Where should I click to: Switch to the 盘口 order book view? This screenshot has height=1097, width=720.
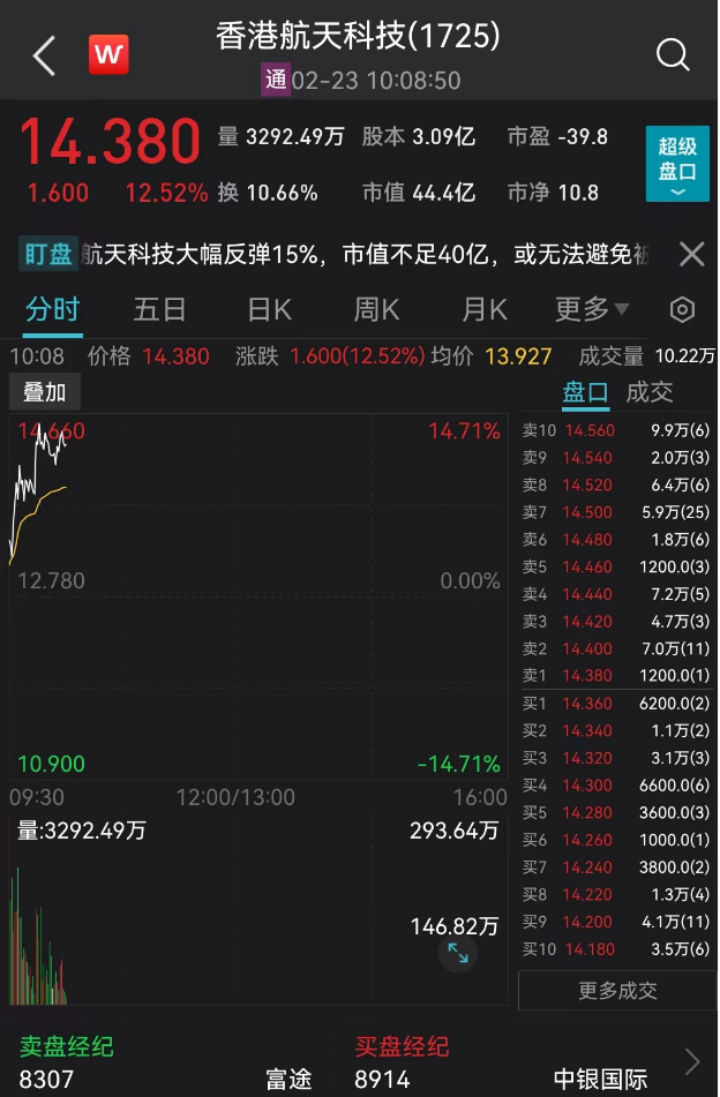tap(584, 392)
